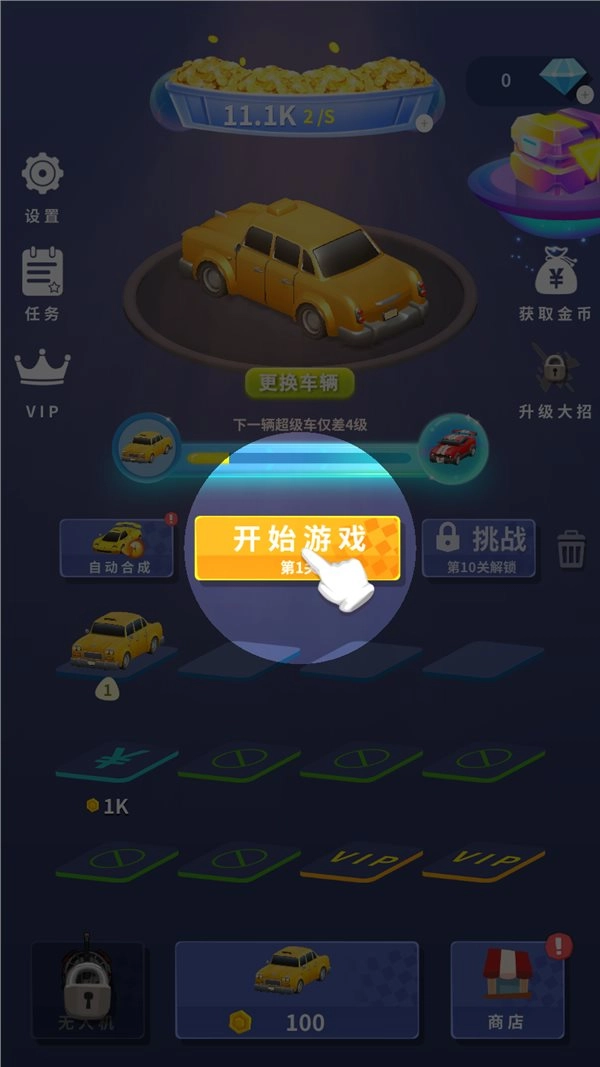The width and height of the screenshot is (600, 1067).
Task: Open the VIP crown menu
Action: (42, 380)
